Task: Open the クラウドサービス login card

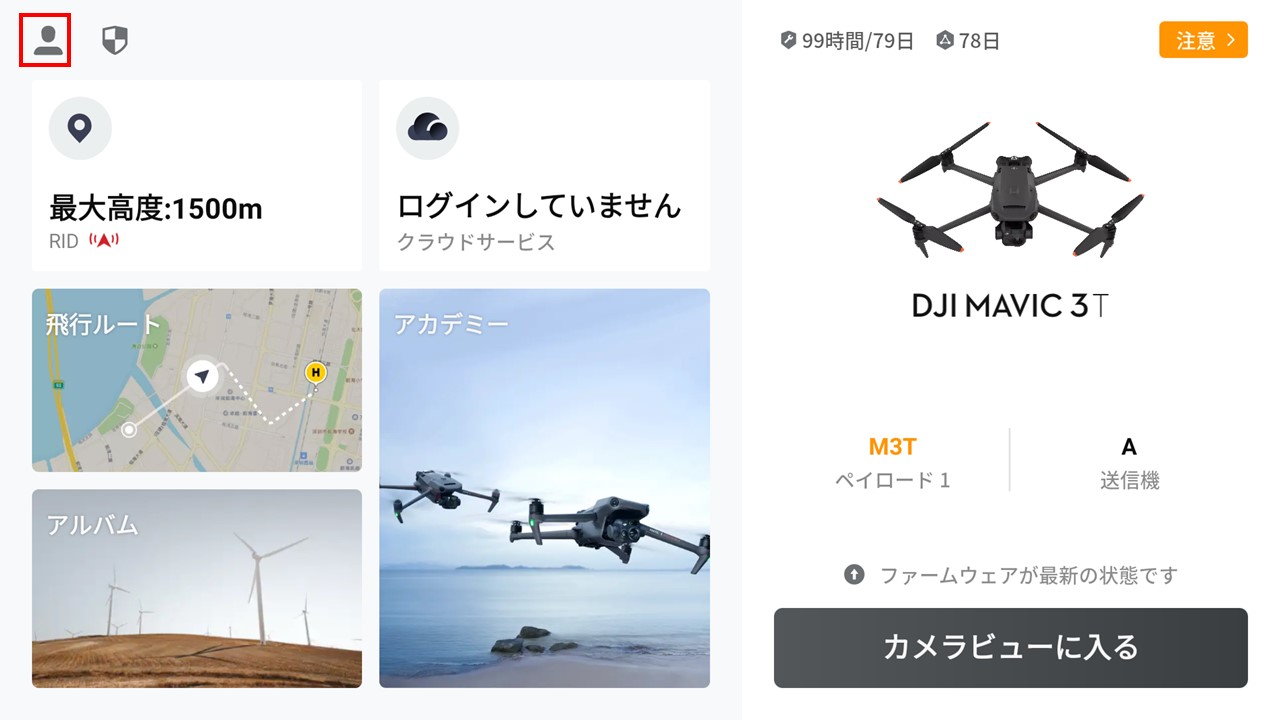Action: click(x=544, y=176)
